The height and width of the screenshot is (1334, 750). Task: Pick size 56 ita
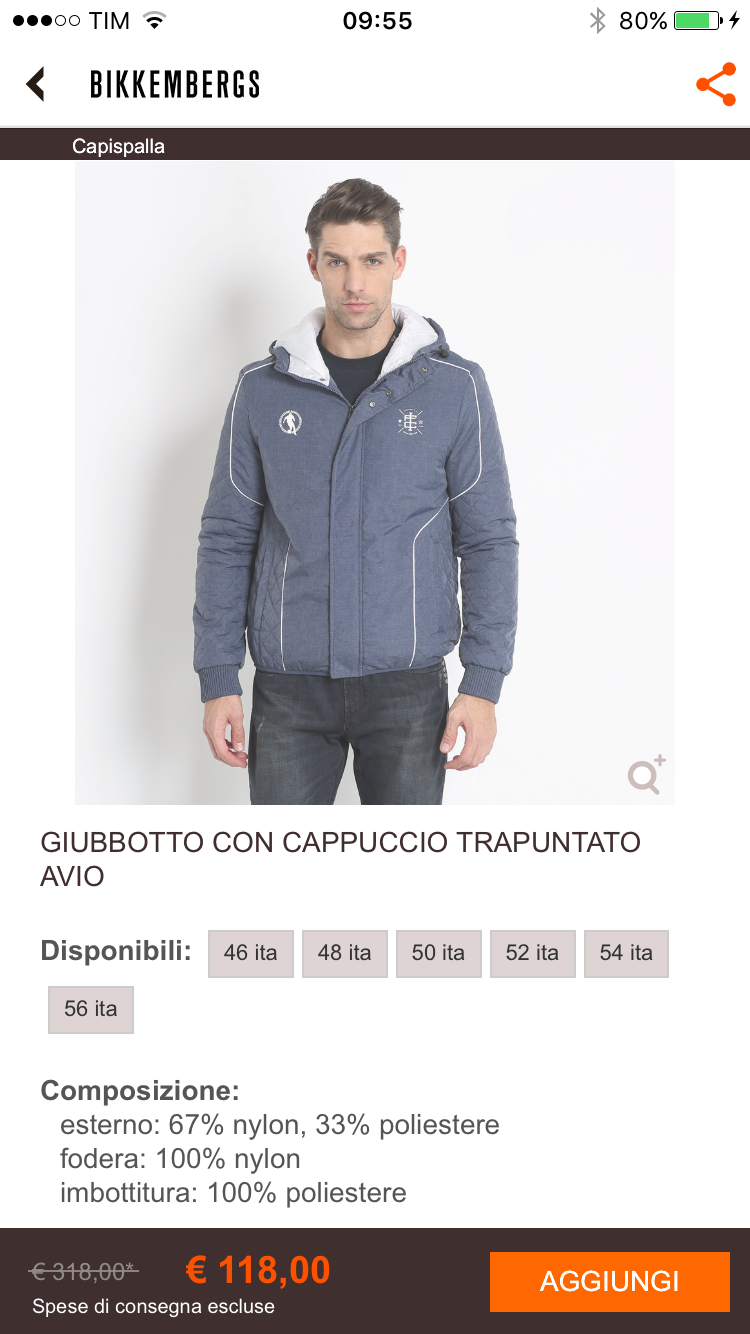point(91,1009)
